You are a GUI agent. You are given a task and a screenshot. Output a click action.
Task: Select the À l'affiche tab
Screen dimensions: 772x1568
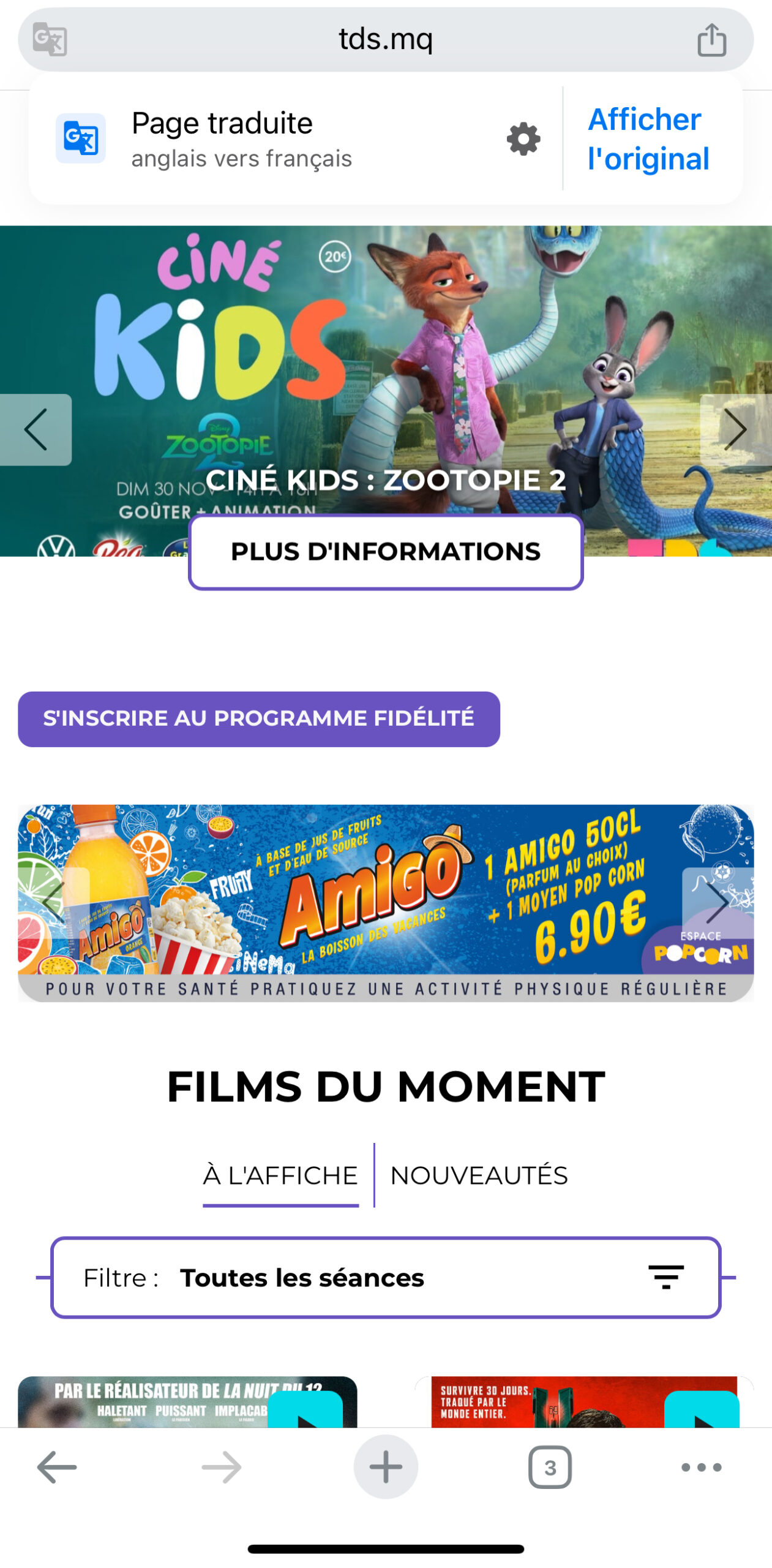(x=280, y=1175)
